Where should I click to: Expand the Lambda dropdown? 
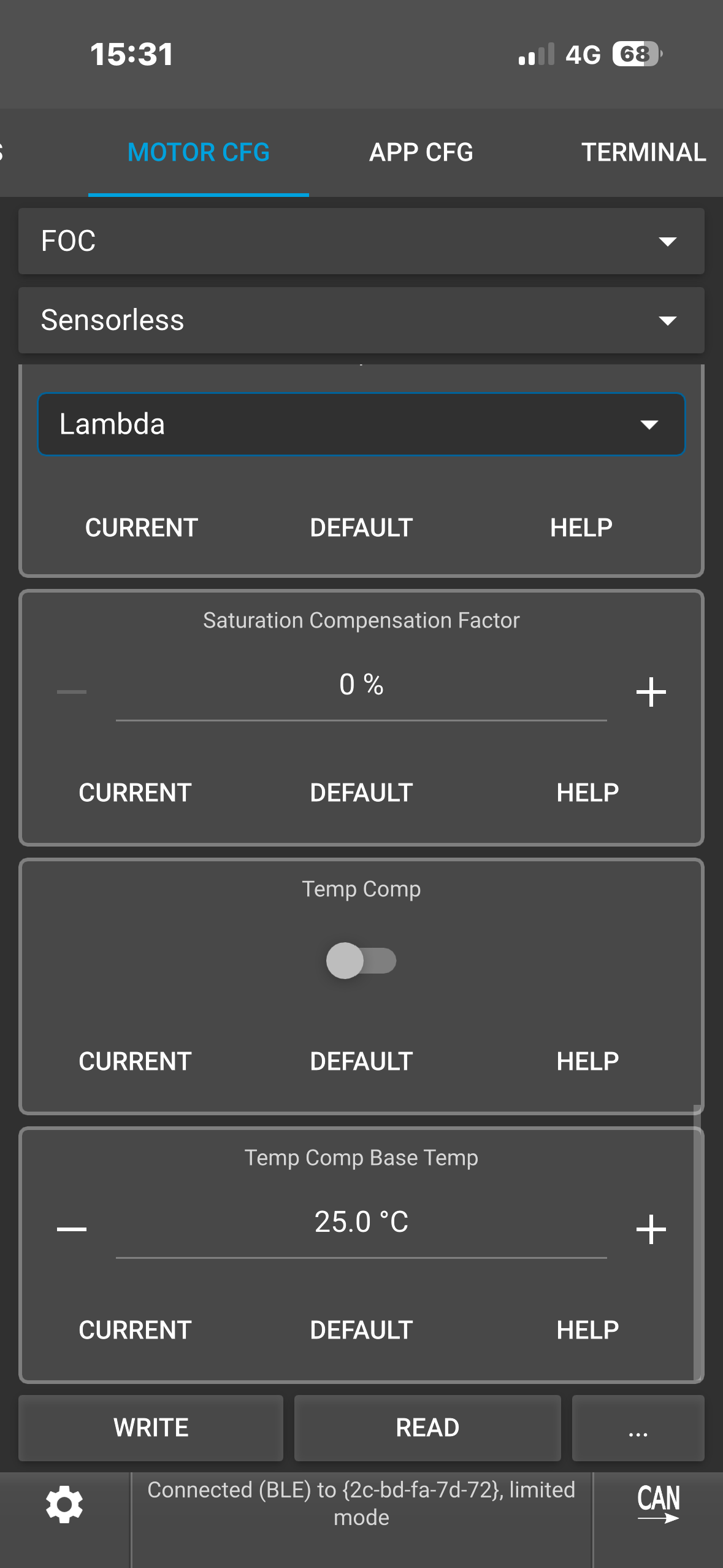[361, 425]
